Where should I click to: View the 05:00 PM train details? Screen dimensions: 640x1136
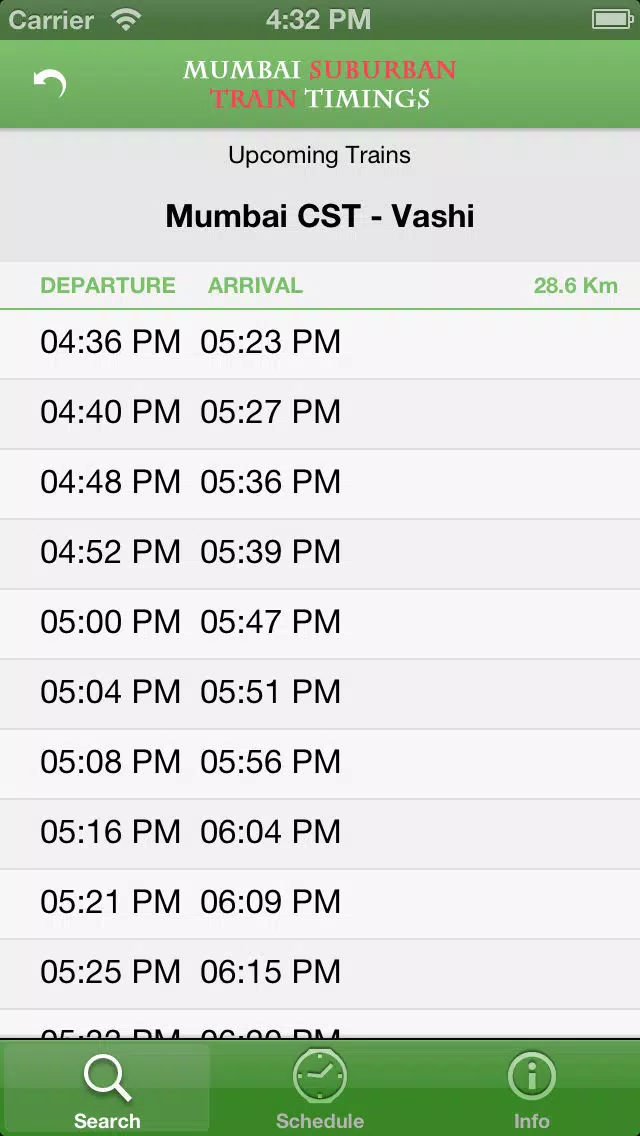tap(320, 624)
